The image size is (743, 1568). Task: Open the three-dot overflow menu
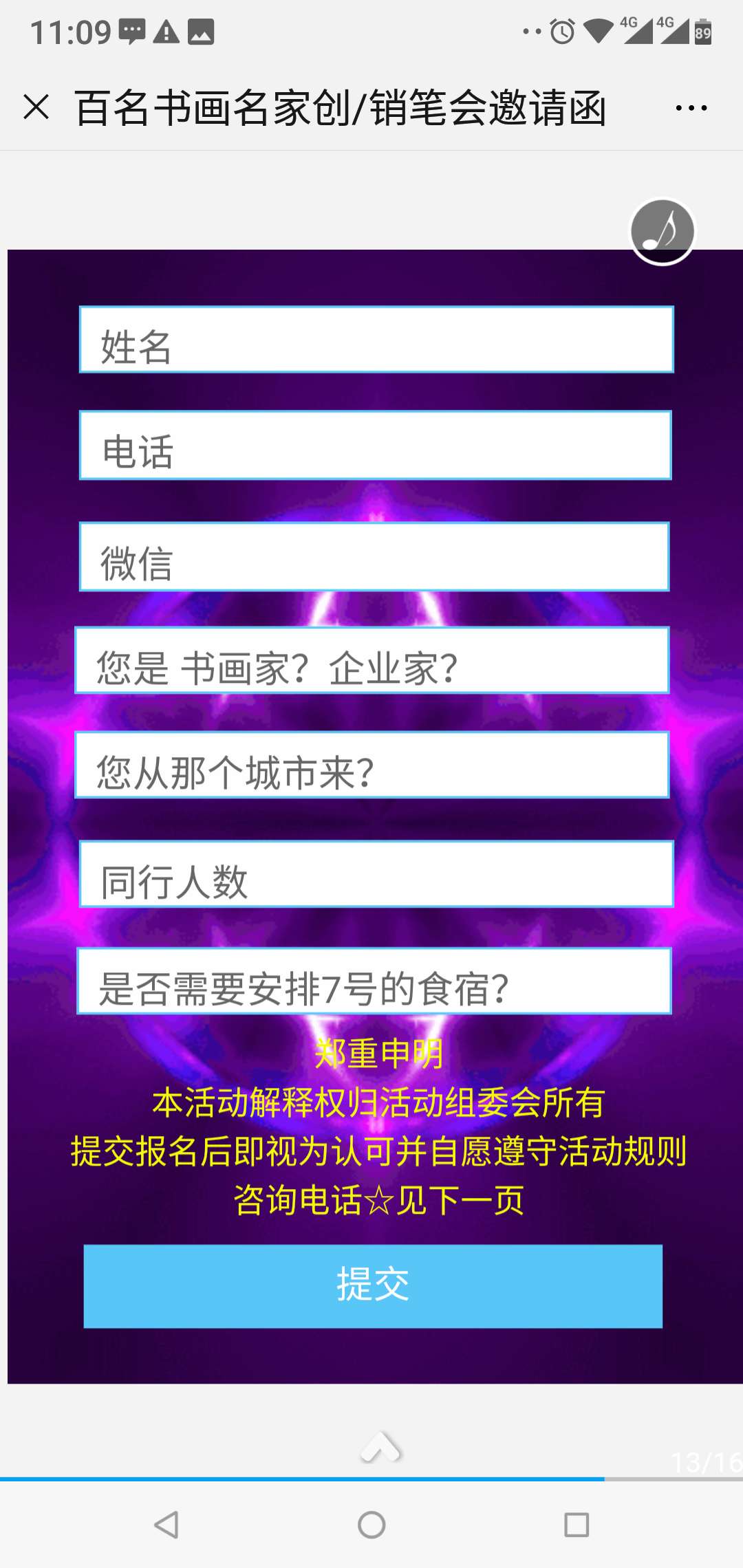click(691, 108)
